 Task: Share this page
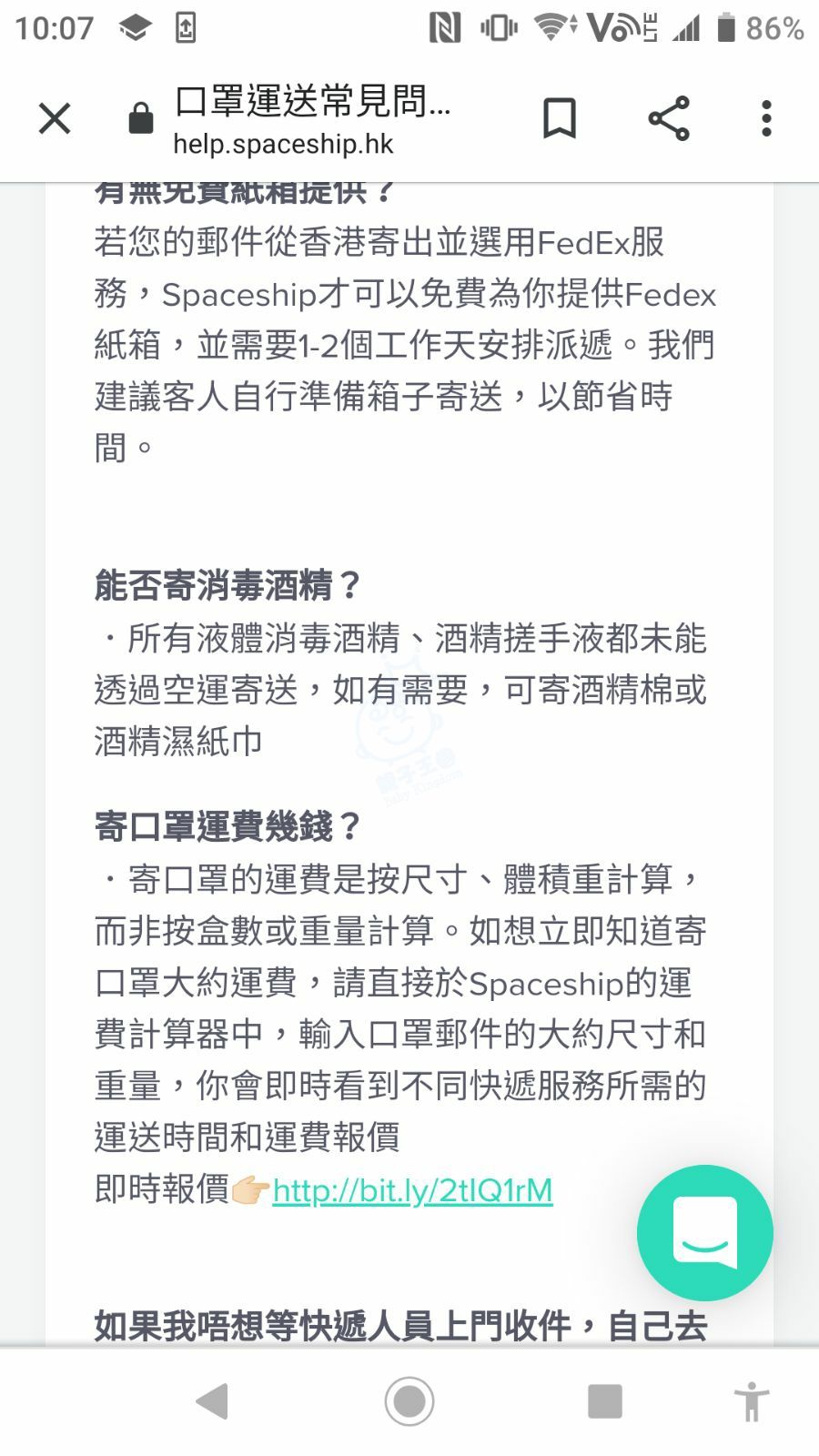[x=669, y=118]
